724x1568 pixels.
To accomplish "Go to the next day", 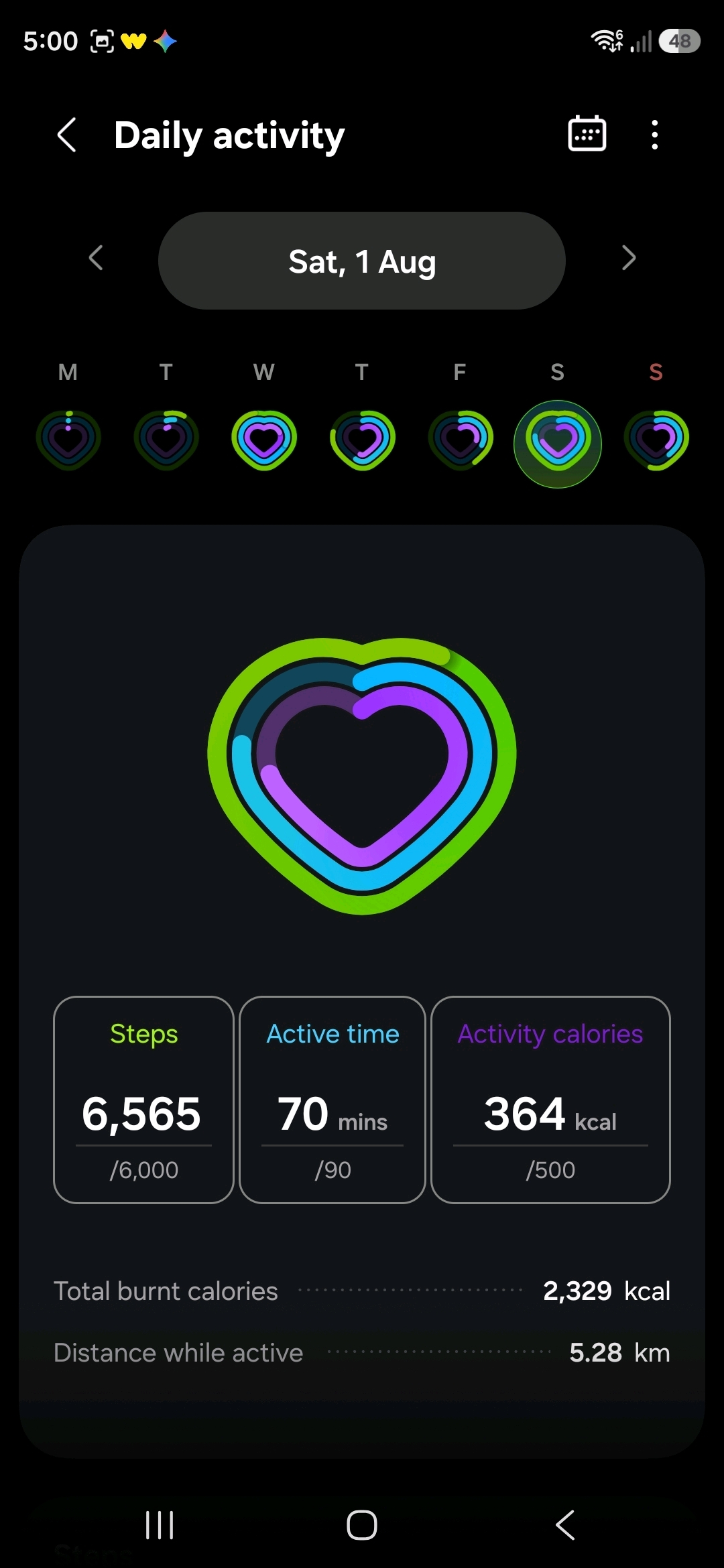I will [628, 258].
